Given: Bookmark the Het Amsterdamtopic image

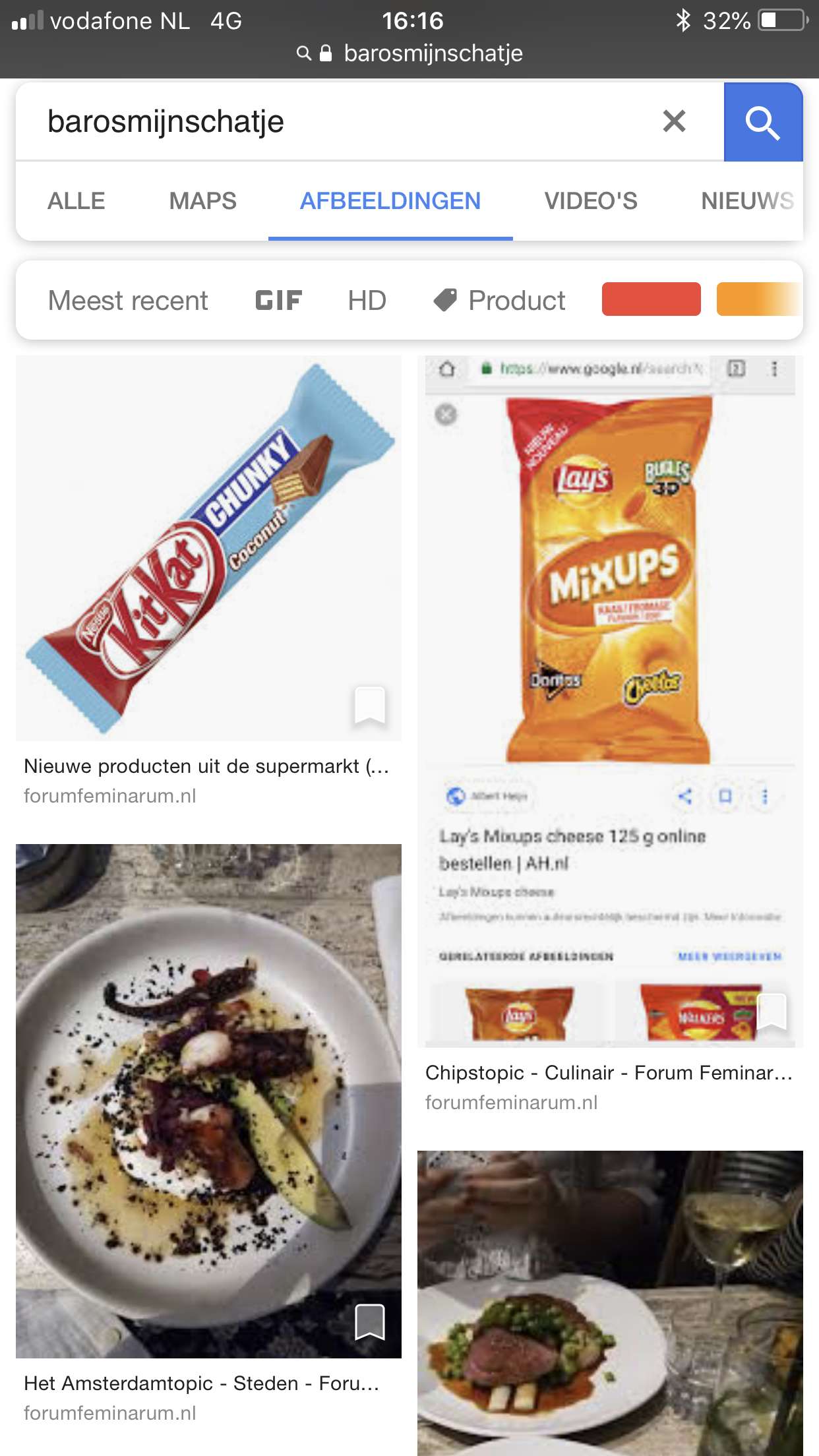Looking at the screenshot, I should coord(369,1321).
